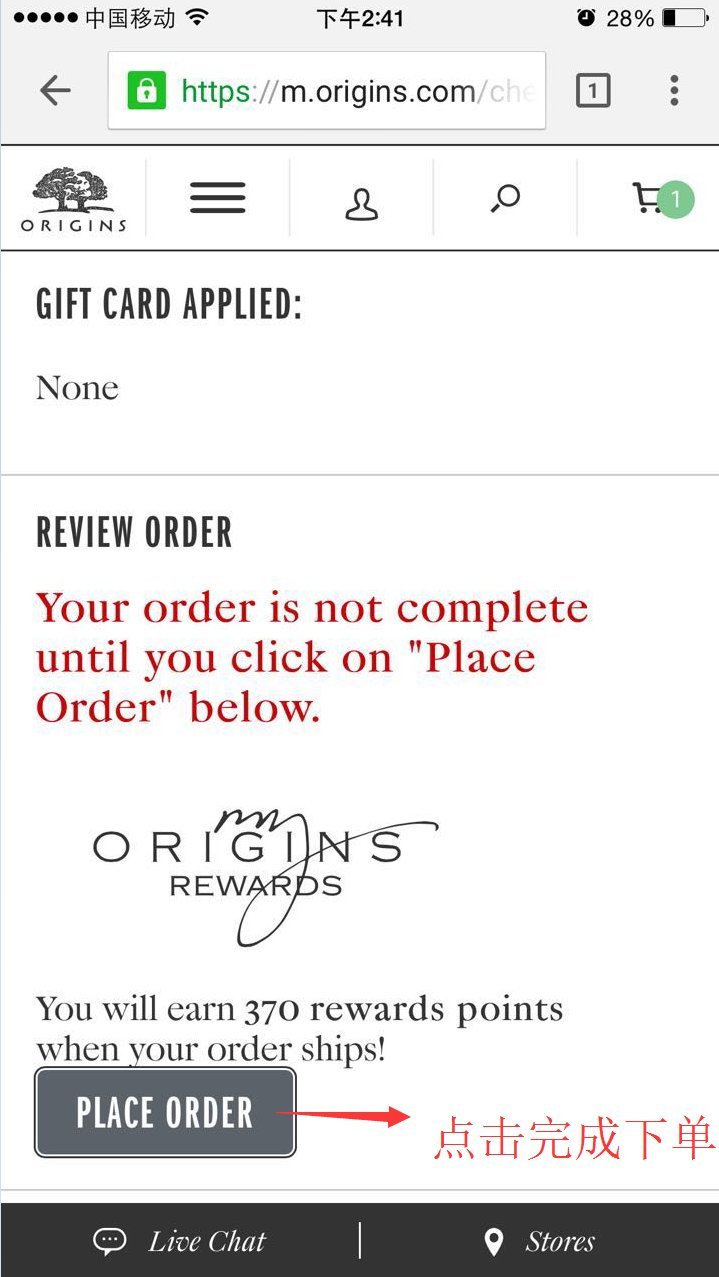Open site search magnifier
719x1277 pixels.
[504, 198]
